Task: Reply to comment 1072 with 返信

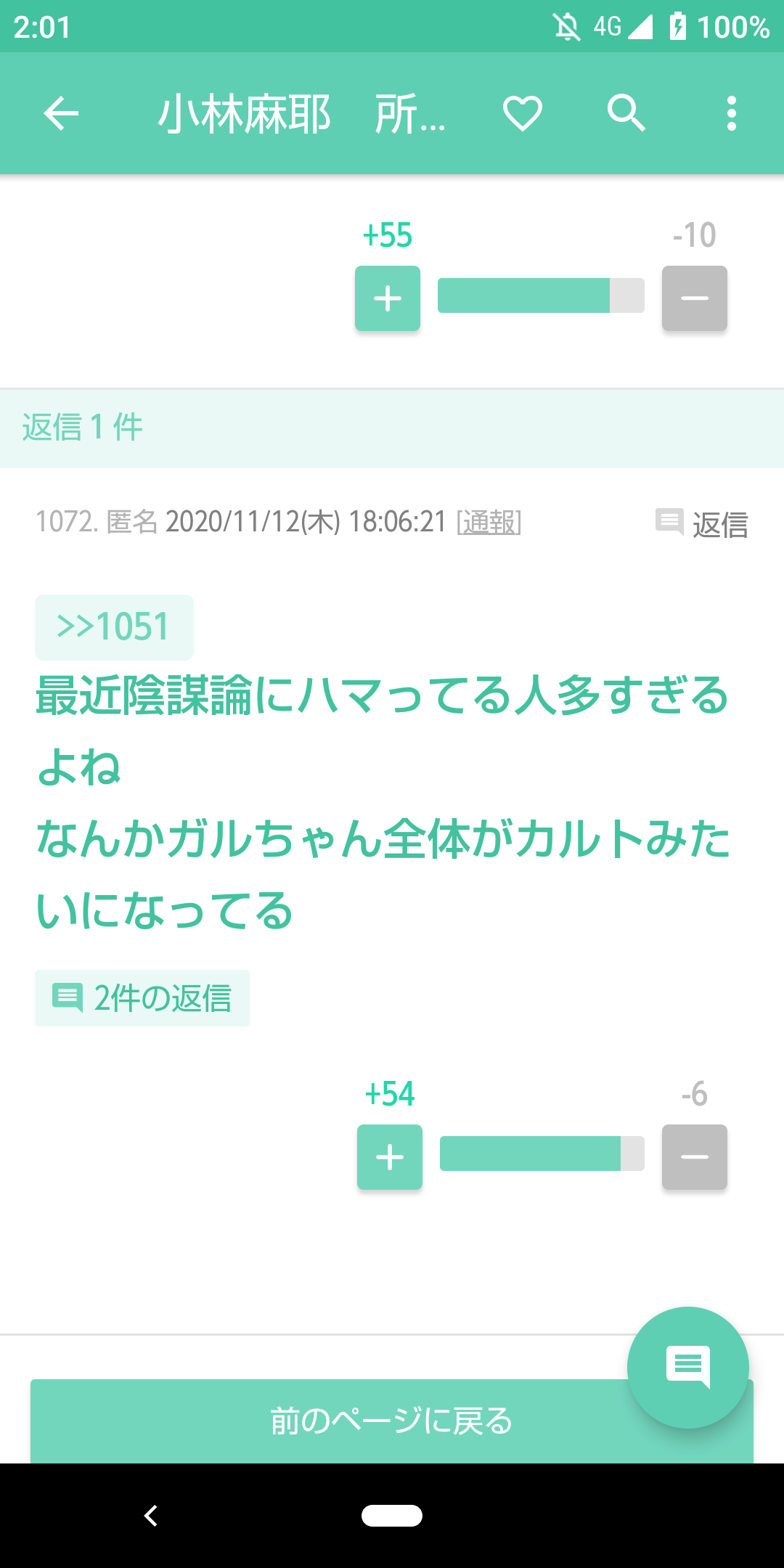Action: (703, 523)
